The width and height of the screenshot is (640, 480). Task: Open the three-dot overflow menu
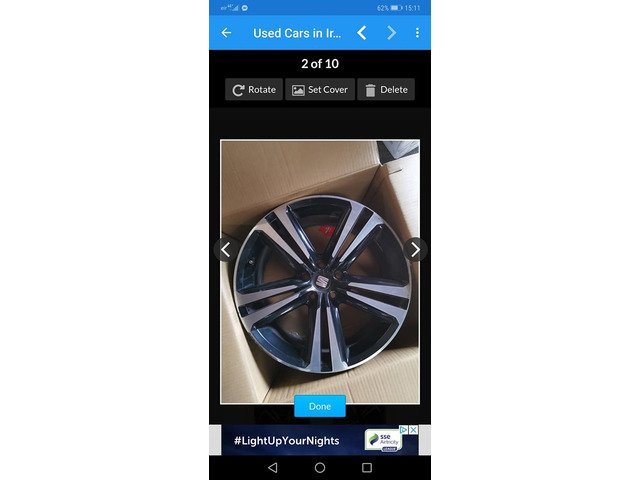(x=417, y=33)
